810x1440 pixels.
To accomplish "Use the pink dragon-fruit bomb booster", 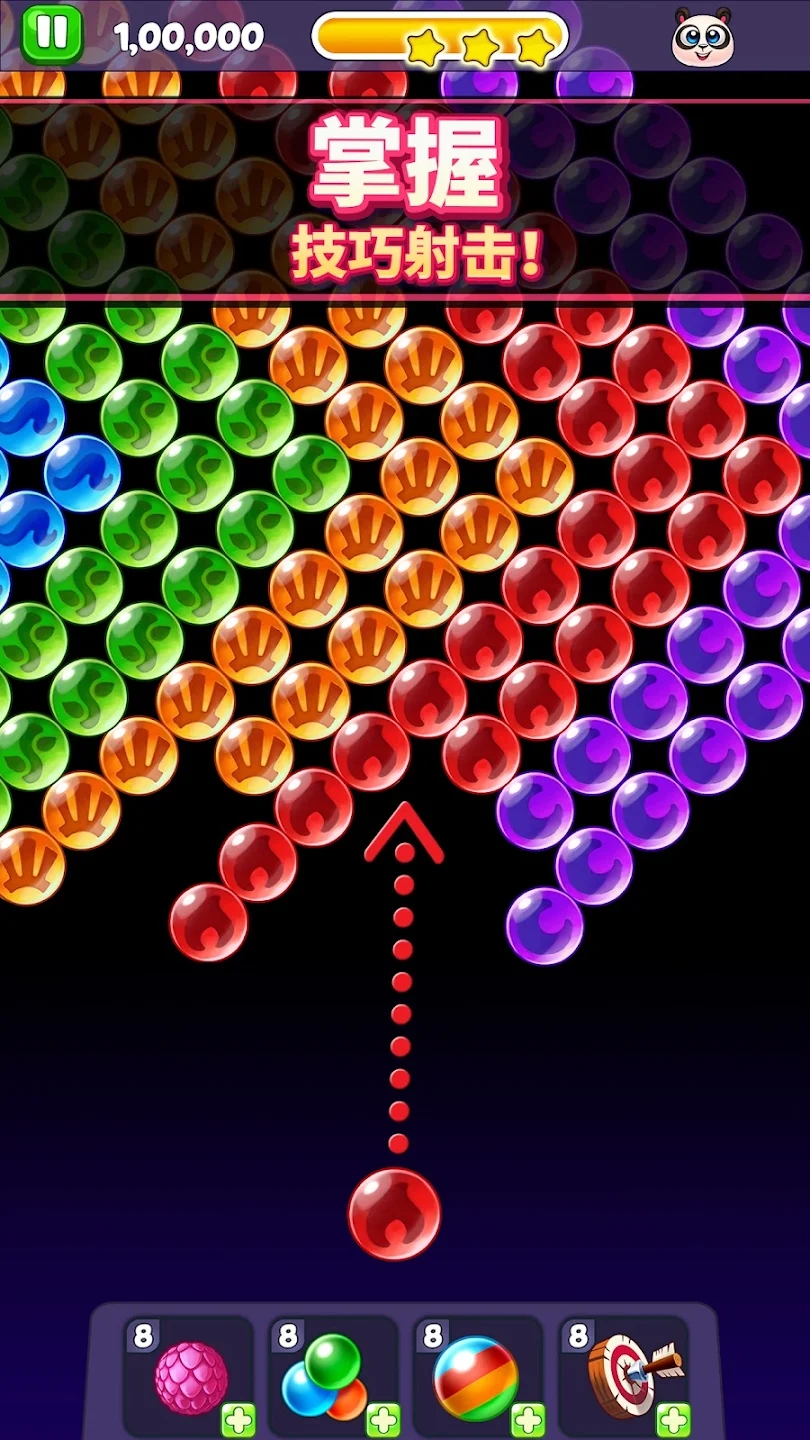I will 191,1378.
